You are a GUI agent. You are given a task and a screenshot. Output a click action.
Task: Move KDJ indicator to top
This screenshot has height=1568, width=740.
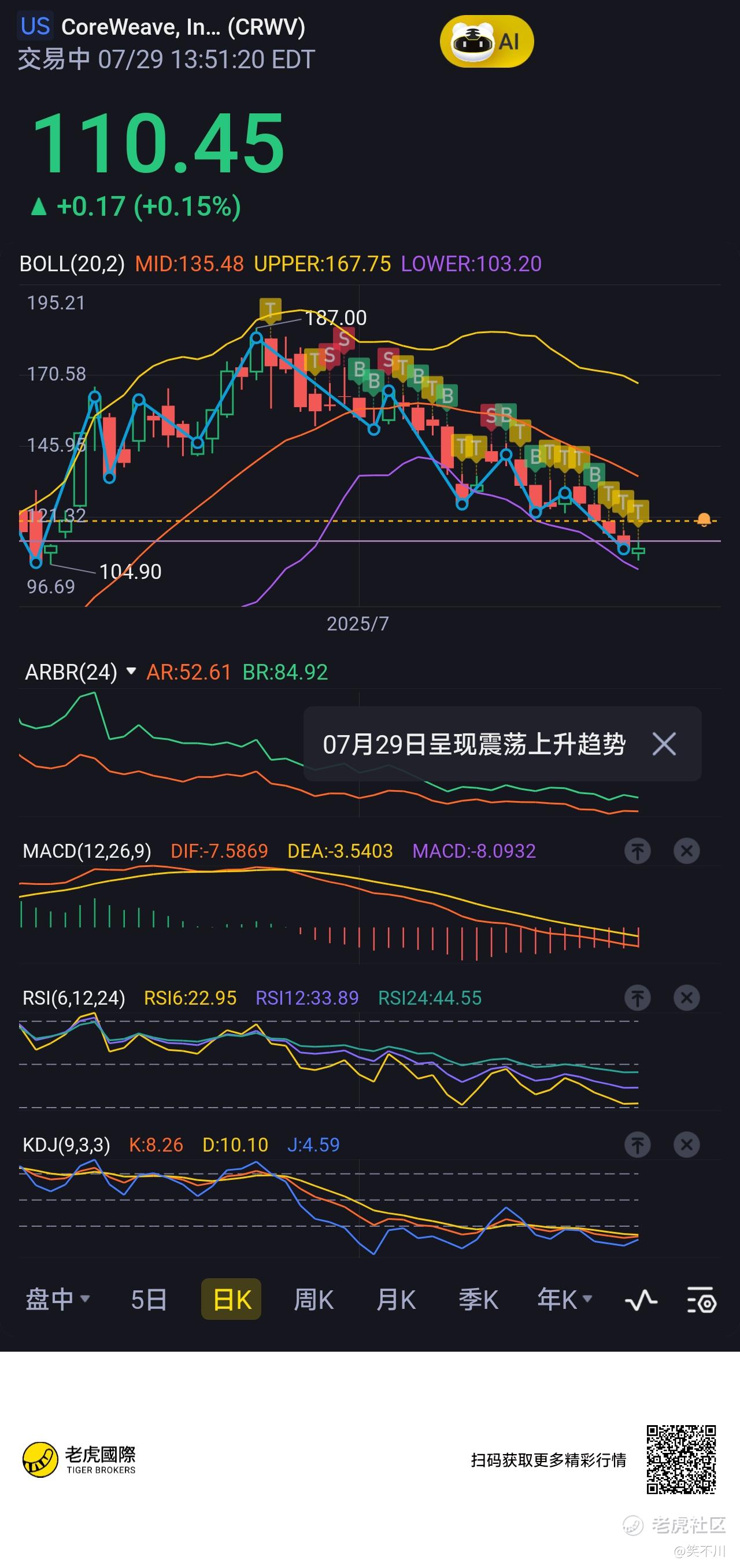pos(638,1145)
